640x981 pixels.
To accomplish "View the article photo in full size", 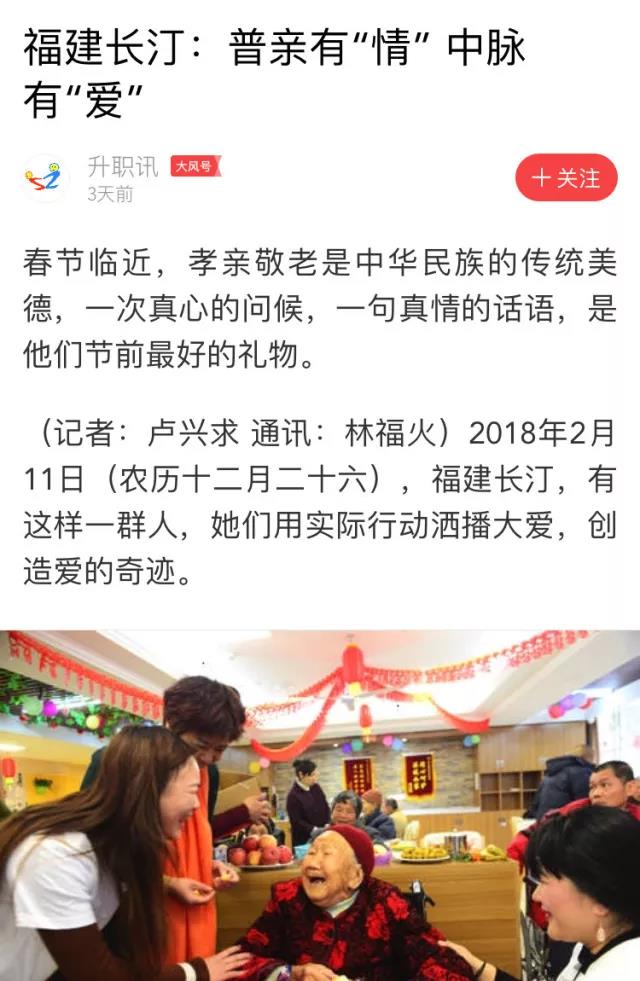I will tap(320, 805).
